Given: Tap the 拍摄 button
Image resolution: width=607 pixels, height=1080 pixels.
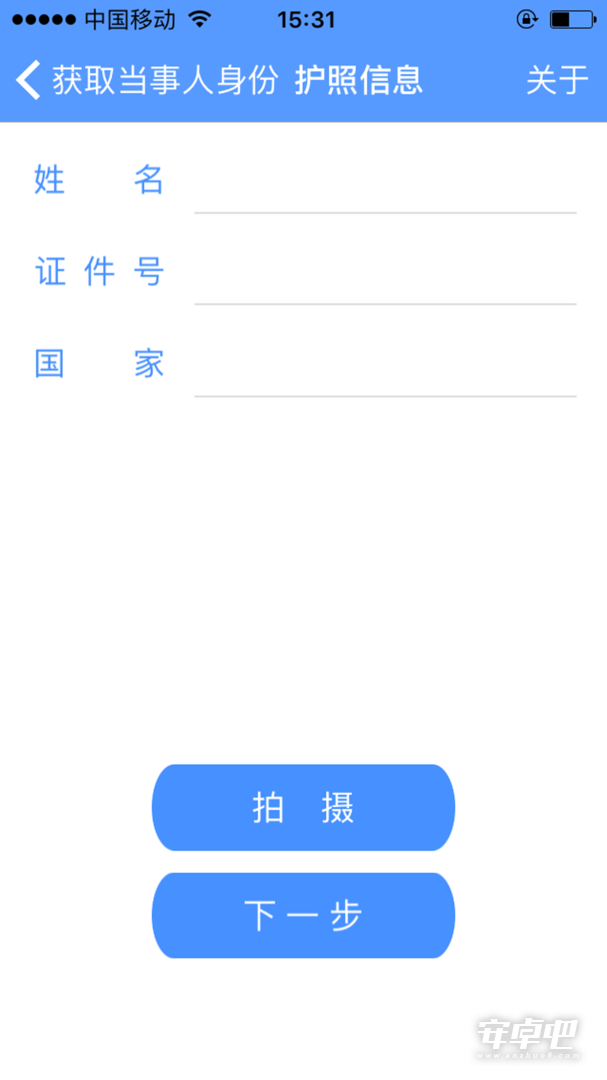Looking at the screenshot, I should [303, 807].
